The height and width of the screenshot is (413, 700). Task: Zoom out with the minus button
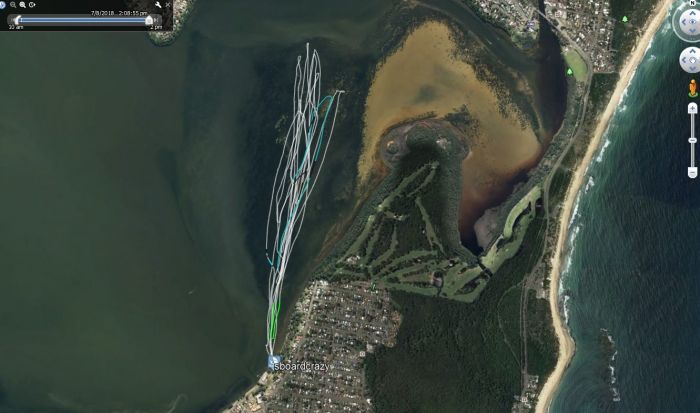click(x=692, y=172)
